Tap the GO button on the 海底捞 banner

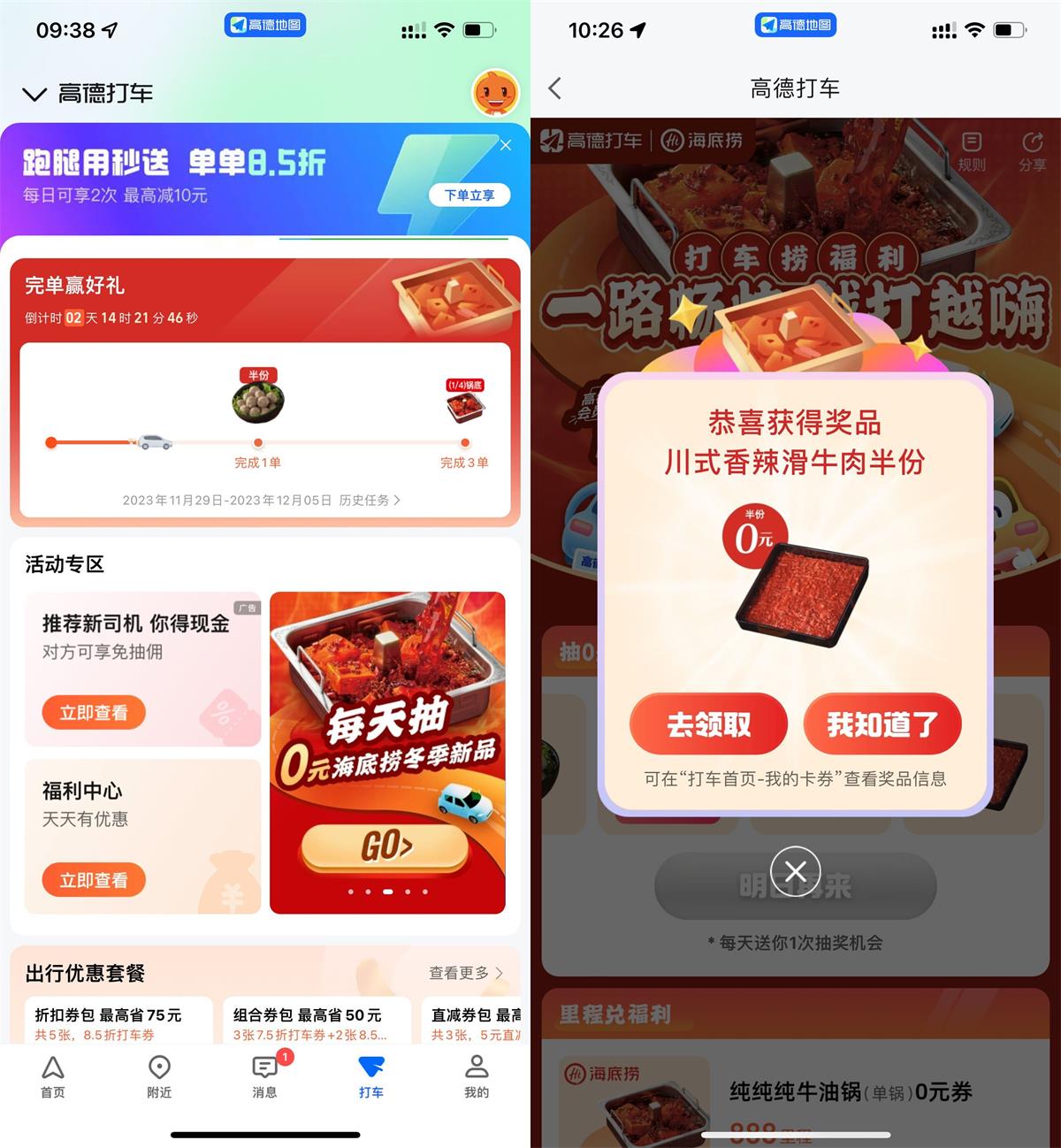pyautogui.click(x=385, y=846)
